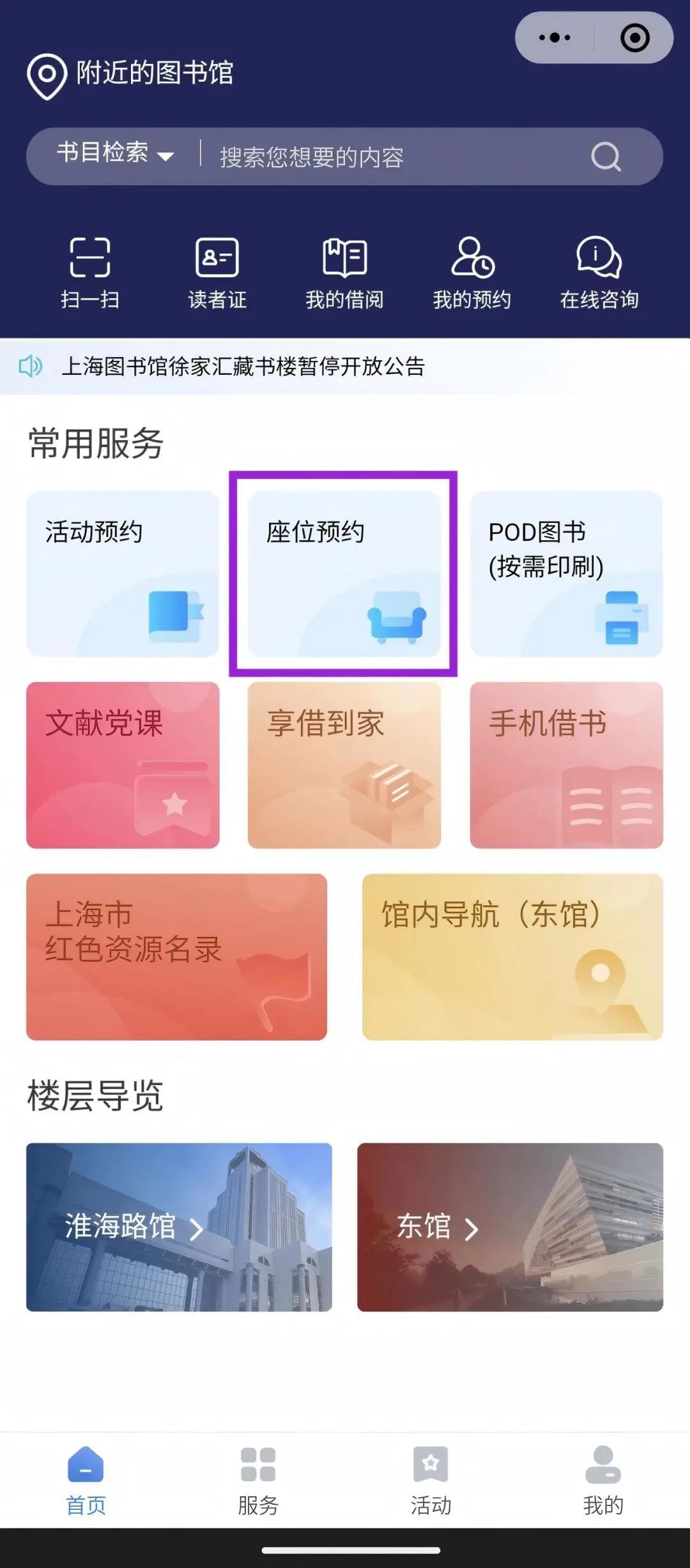
Task: View 我的借阅 borrowed books
Action: (x=344, y=273)
